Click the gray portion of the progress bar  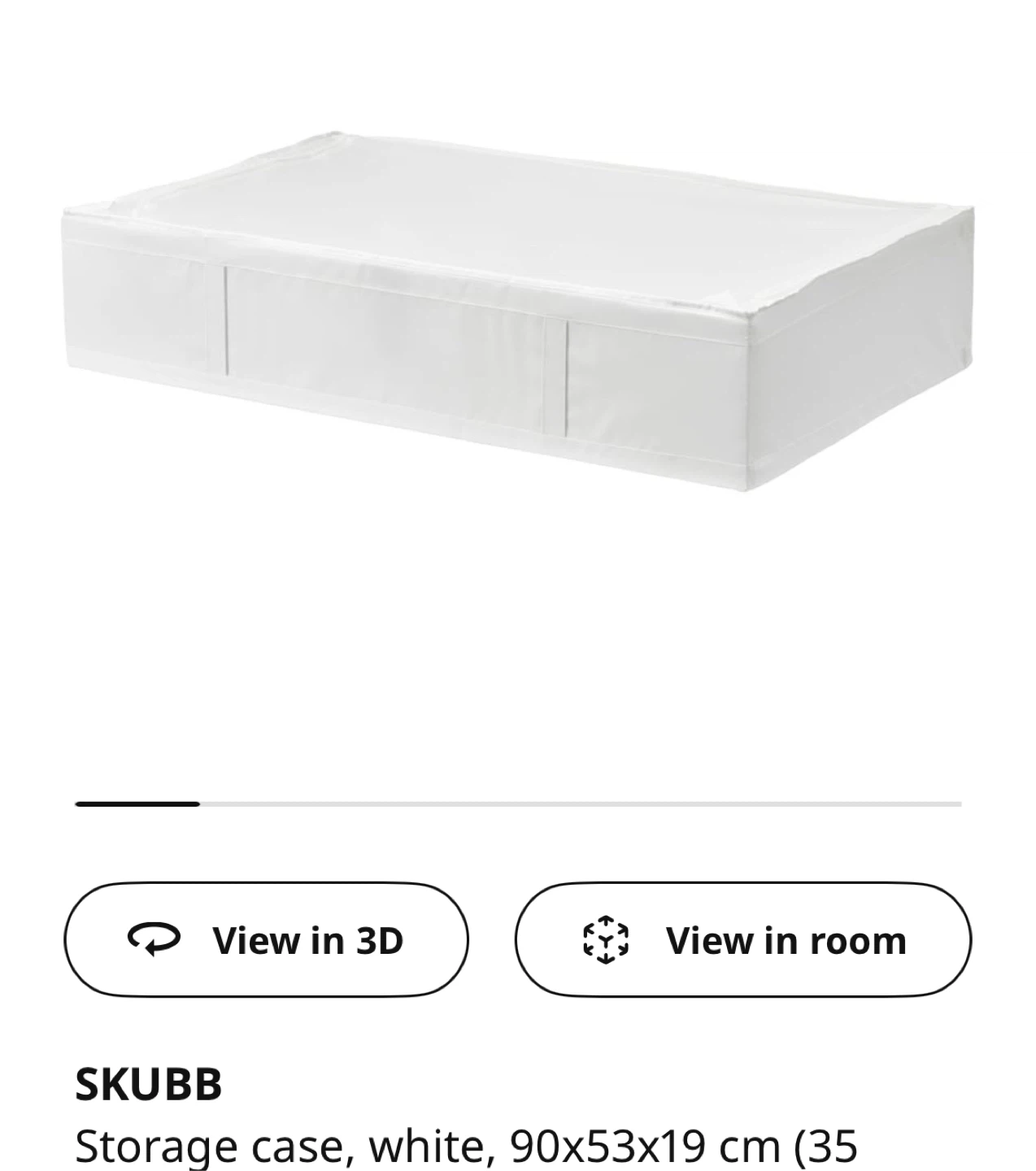[x=569, y=804]
